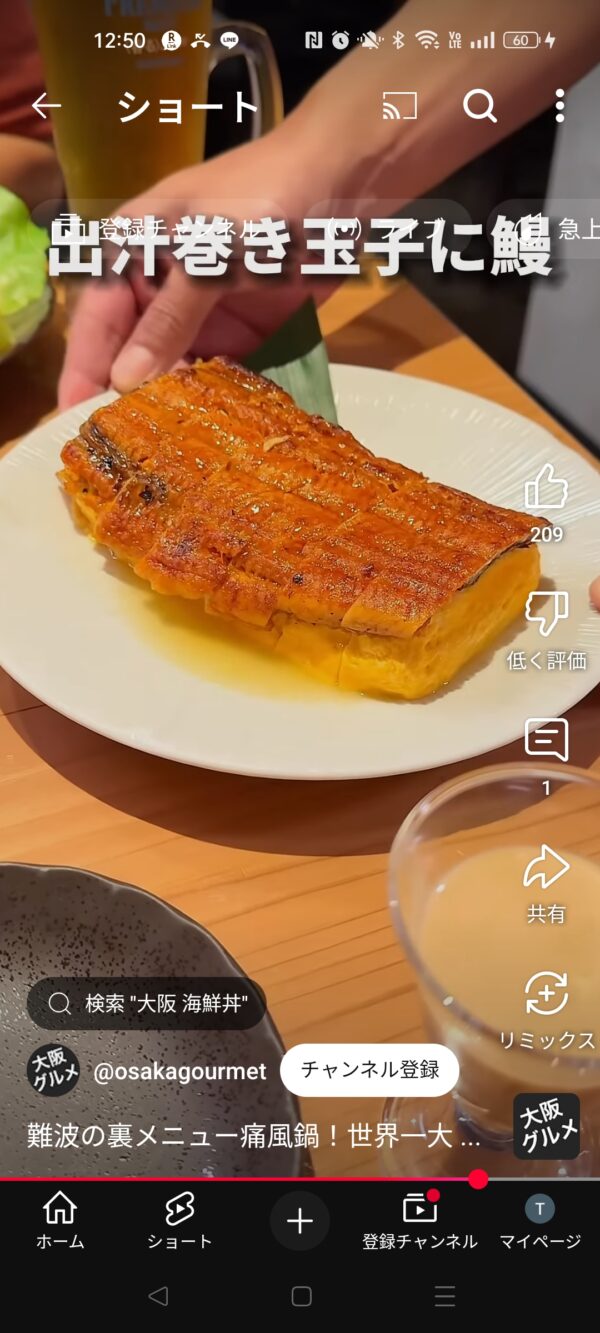The width and height of the screenshot is (600, 1333).
Task: Open the three-dot overflow menu
Action: [559, 106]
